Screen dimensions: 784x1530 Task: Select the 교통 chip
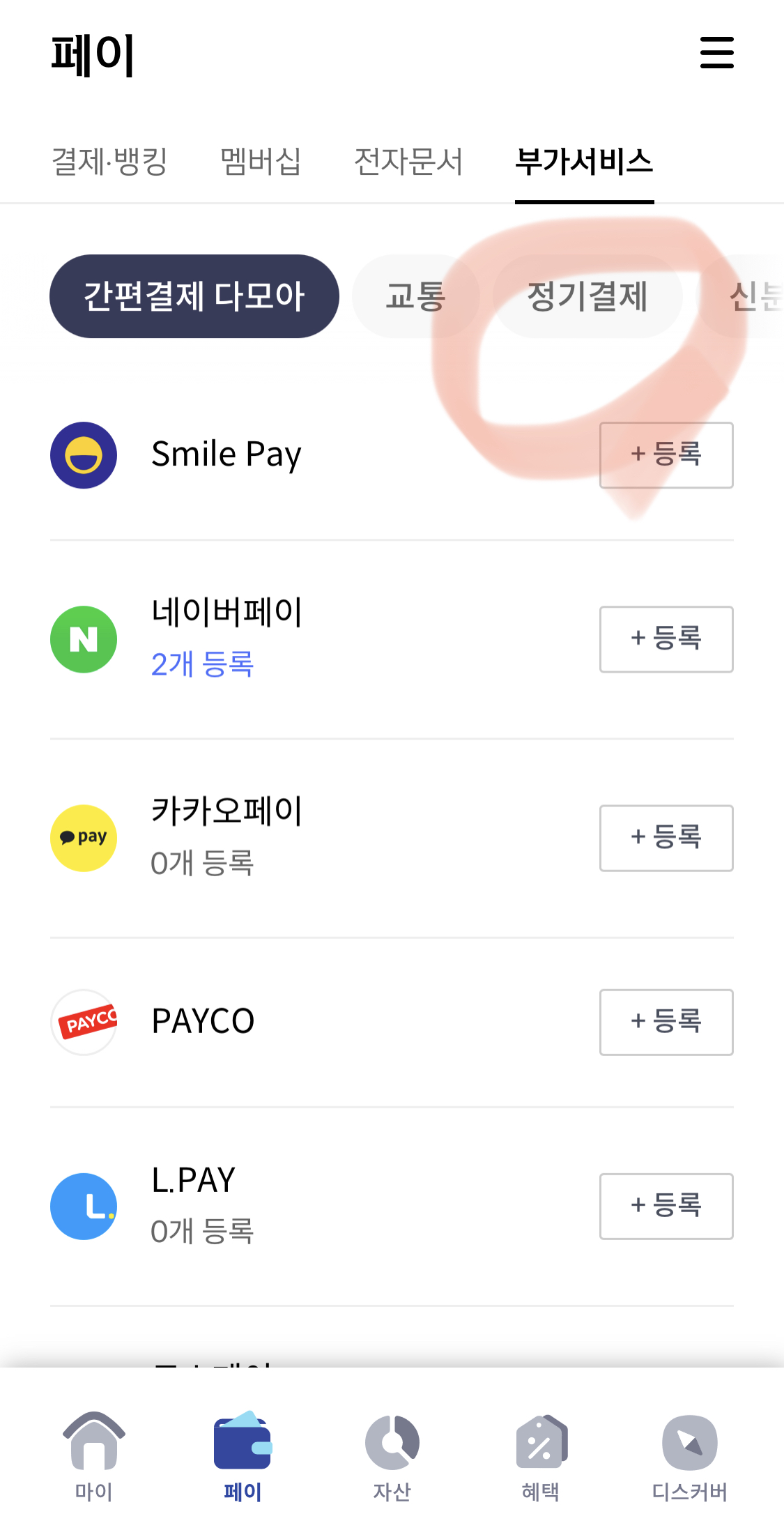[415, 296]
